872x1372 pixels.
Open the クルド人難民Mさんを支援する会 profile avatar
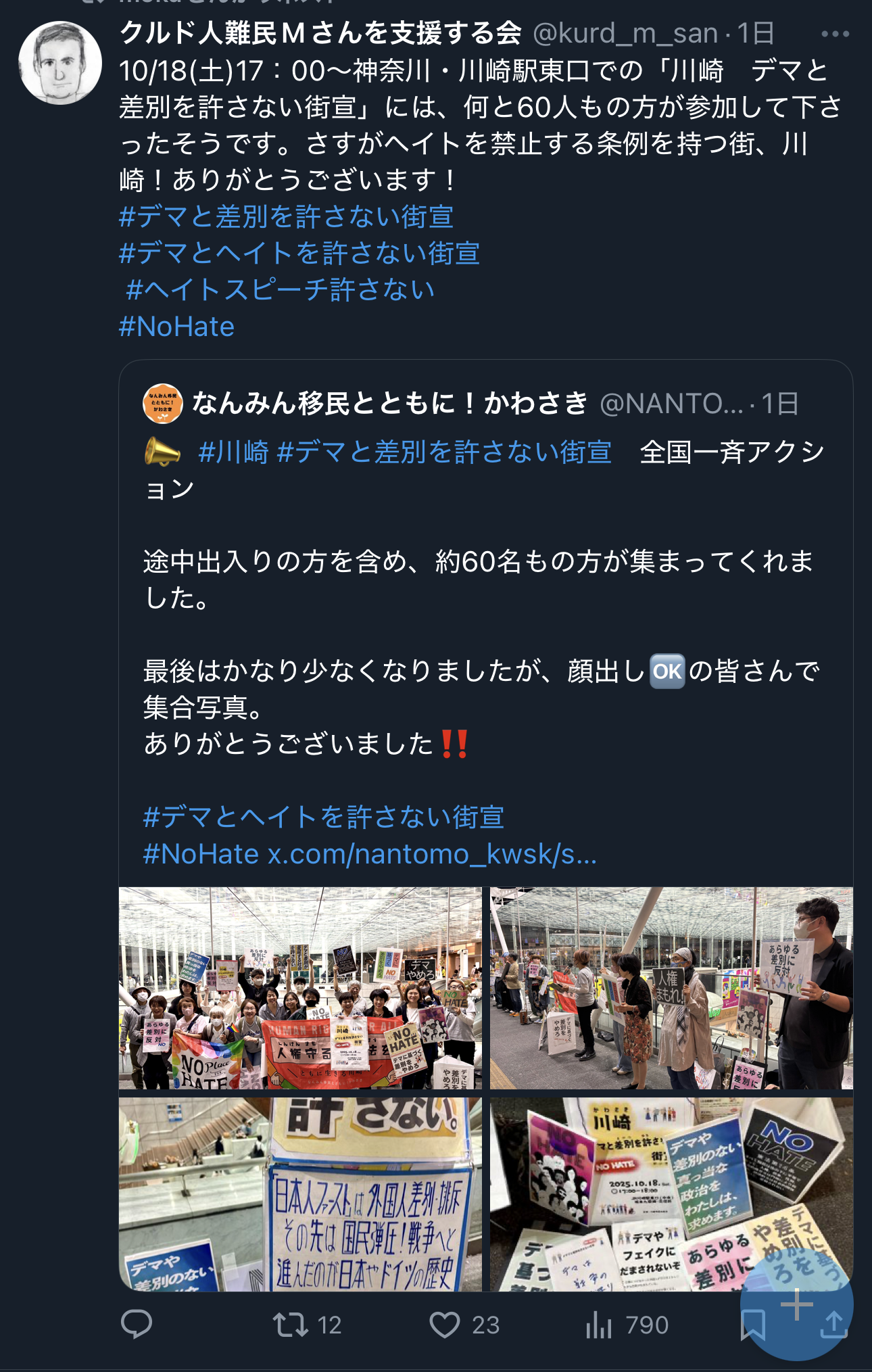[x=60, y=63]
